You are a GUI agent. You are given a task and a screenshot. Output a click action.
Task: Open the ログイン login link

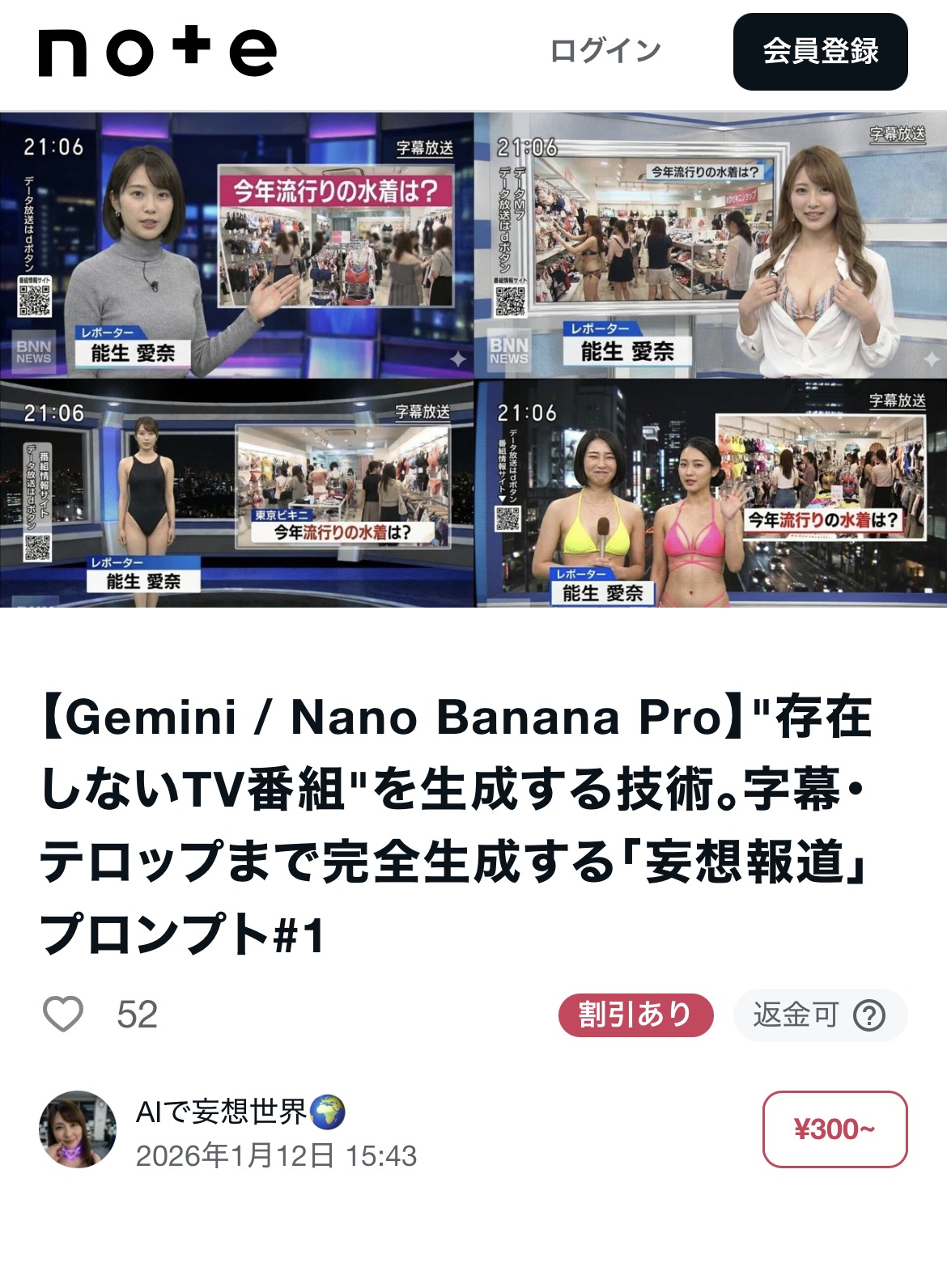coord(605,51)
